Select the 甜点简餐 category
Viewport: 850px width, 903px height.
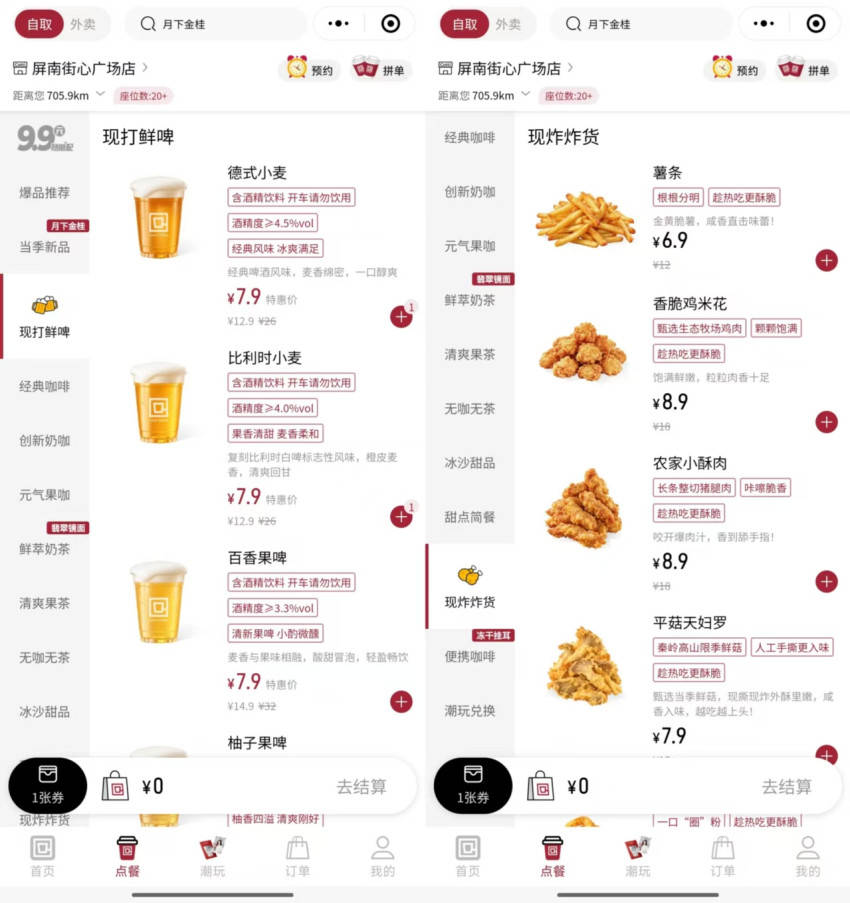click(469, 517)
